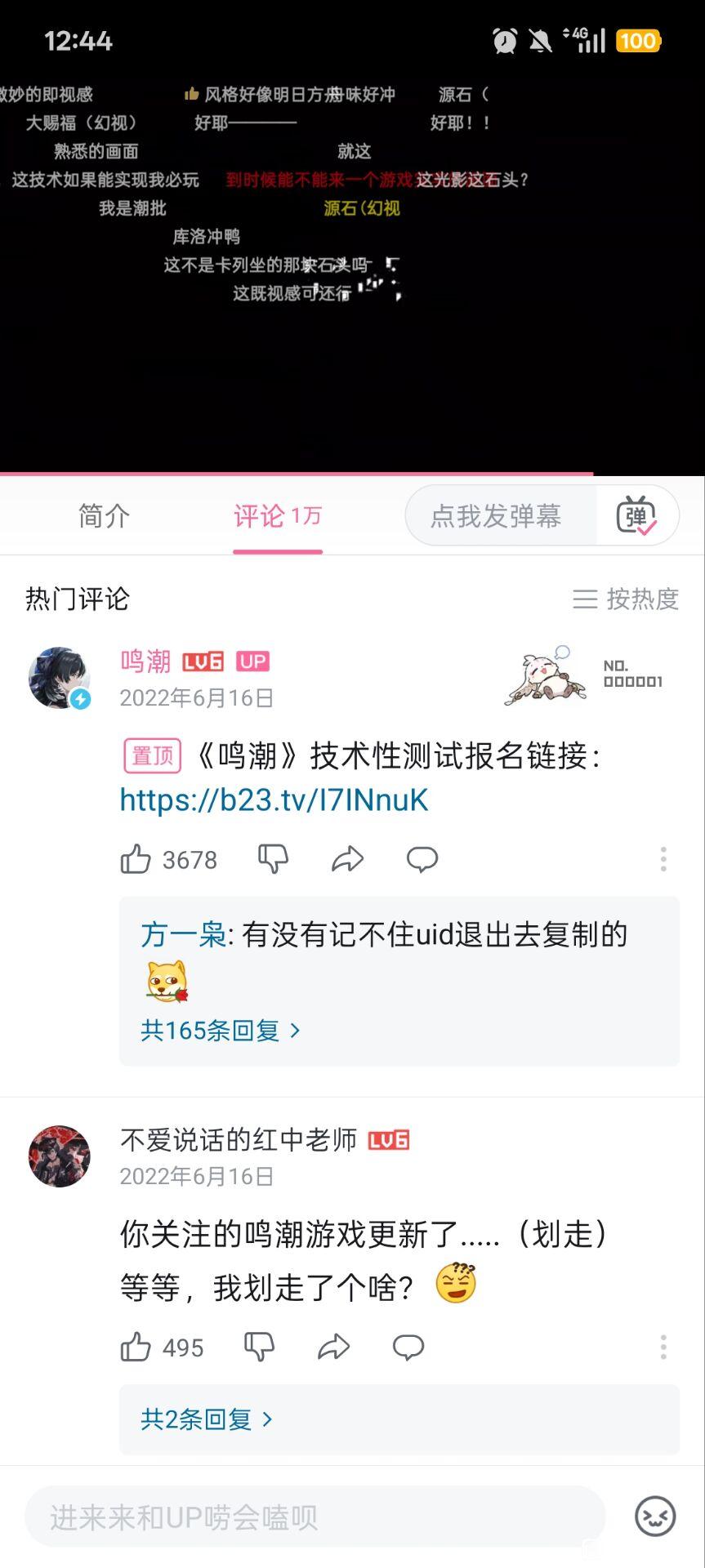Open more options for 鸣潮's comment
705x1568 pixels.
(663, 859)
